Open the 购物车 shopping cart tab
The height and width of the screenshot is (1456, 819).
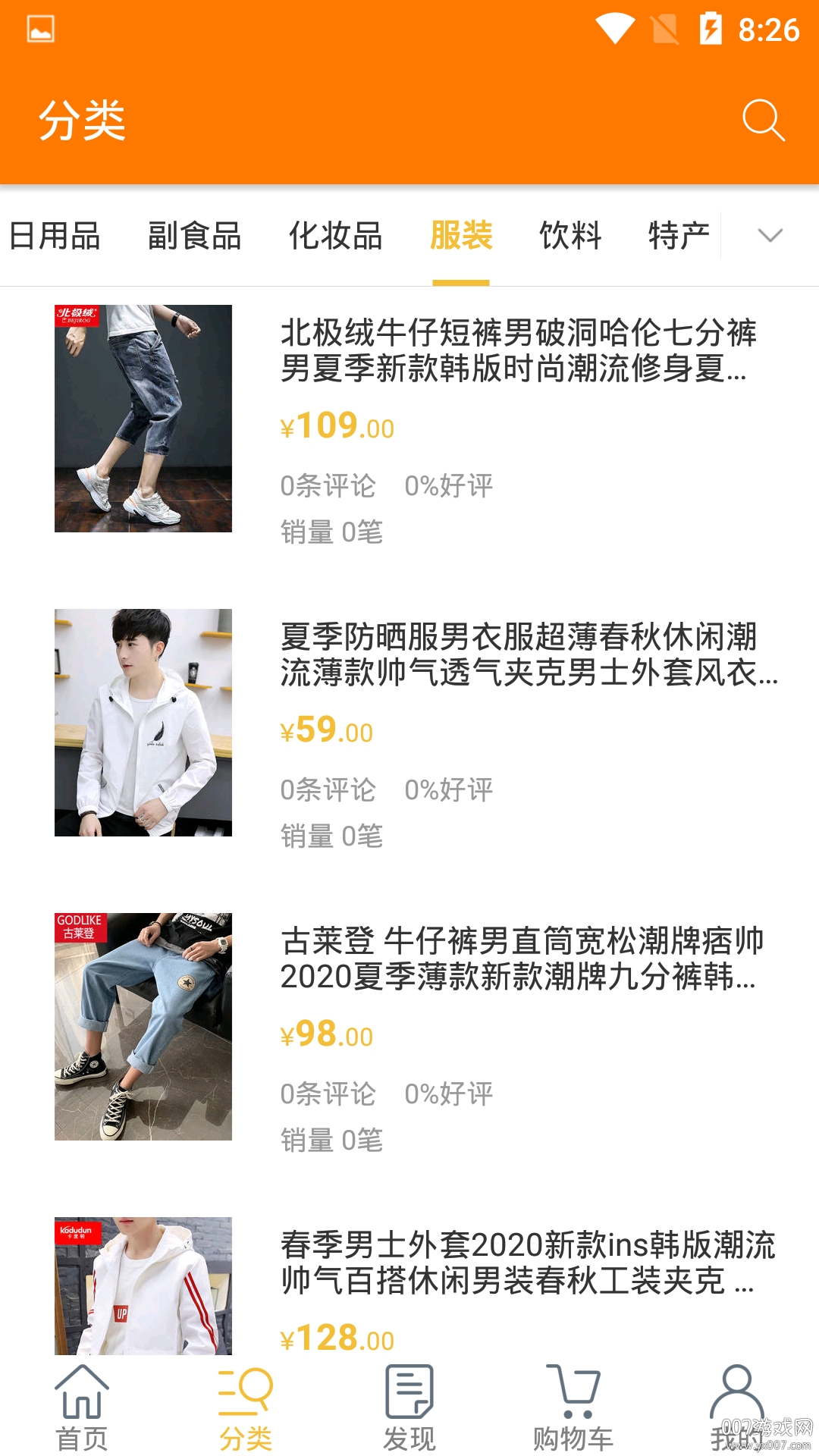tap(573, 1407)
